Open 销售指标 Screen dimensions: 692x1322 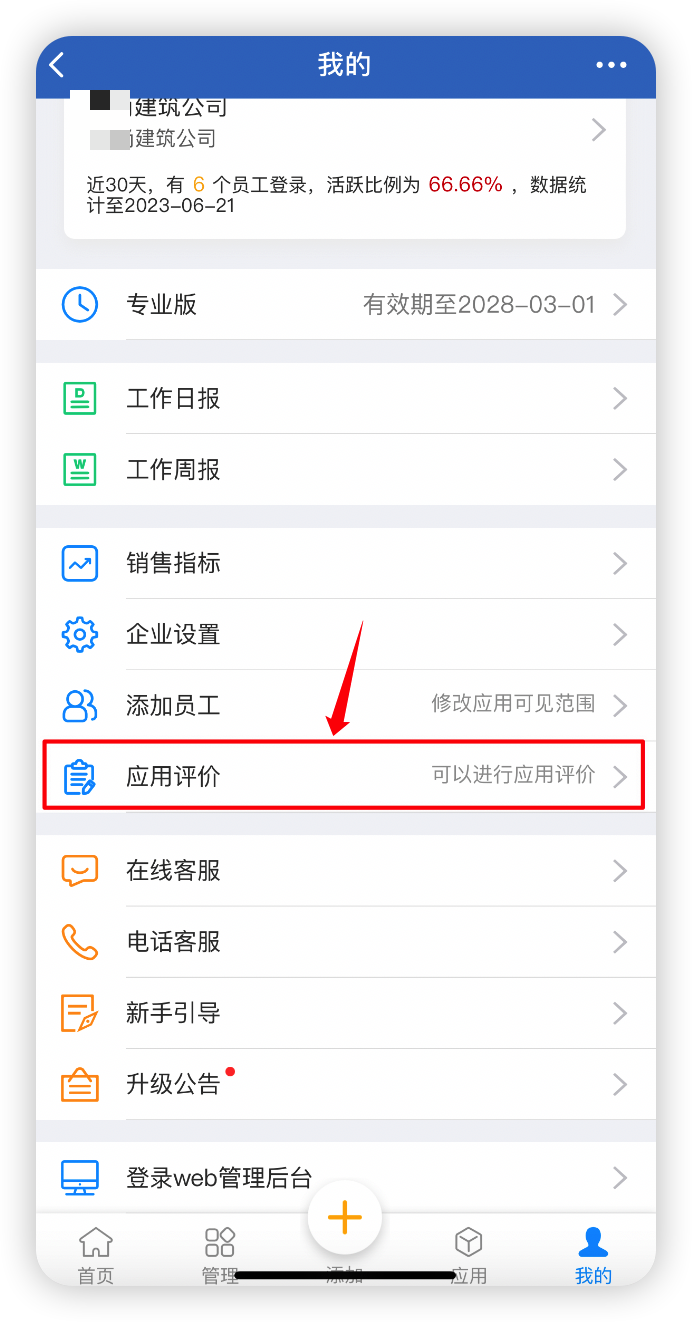click(x=345, y=564)
